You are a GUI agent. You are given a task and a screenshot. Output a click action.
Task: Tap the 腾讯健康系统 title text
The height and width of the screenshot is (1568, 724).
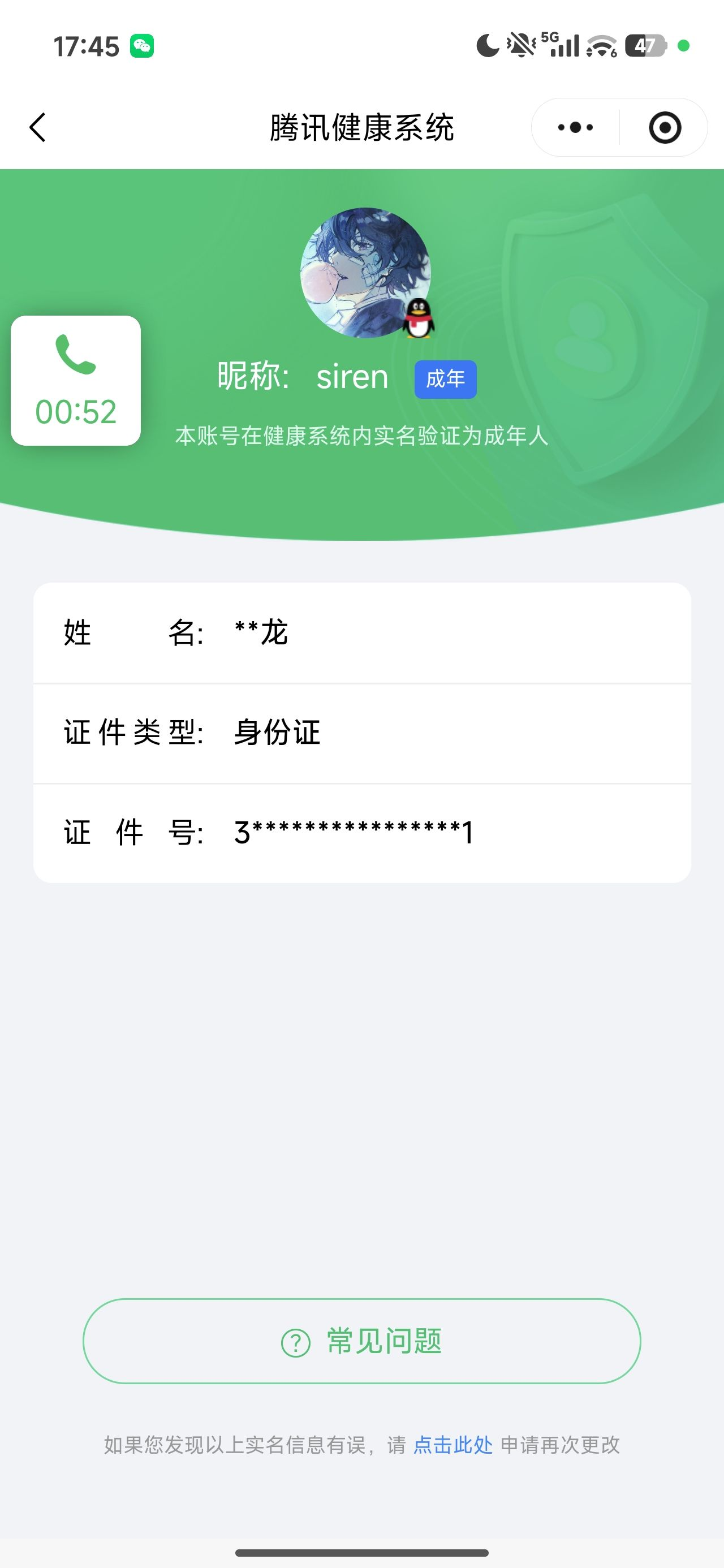tap(361, 127)
